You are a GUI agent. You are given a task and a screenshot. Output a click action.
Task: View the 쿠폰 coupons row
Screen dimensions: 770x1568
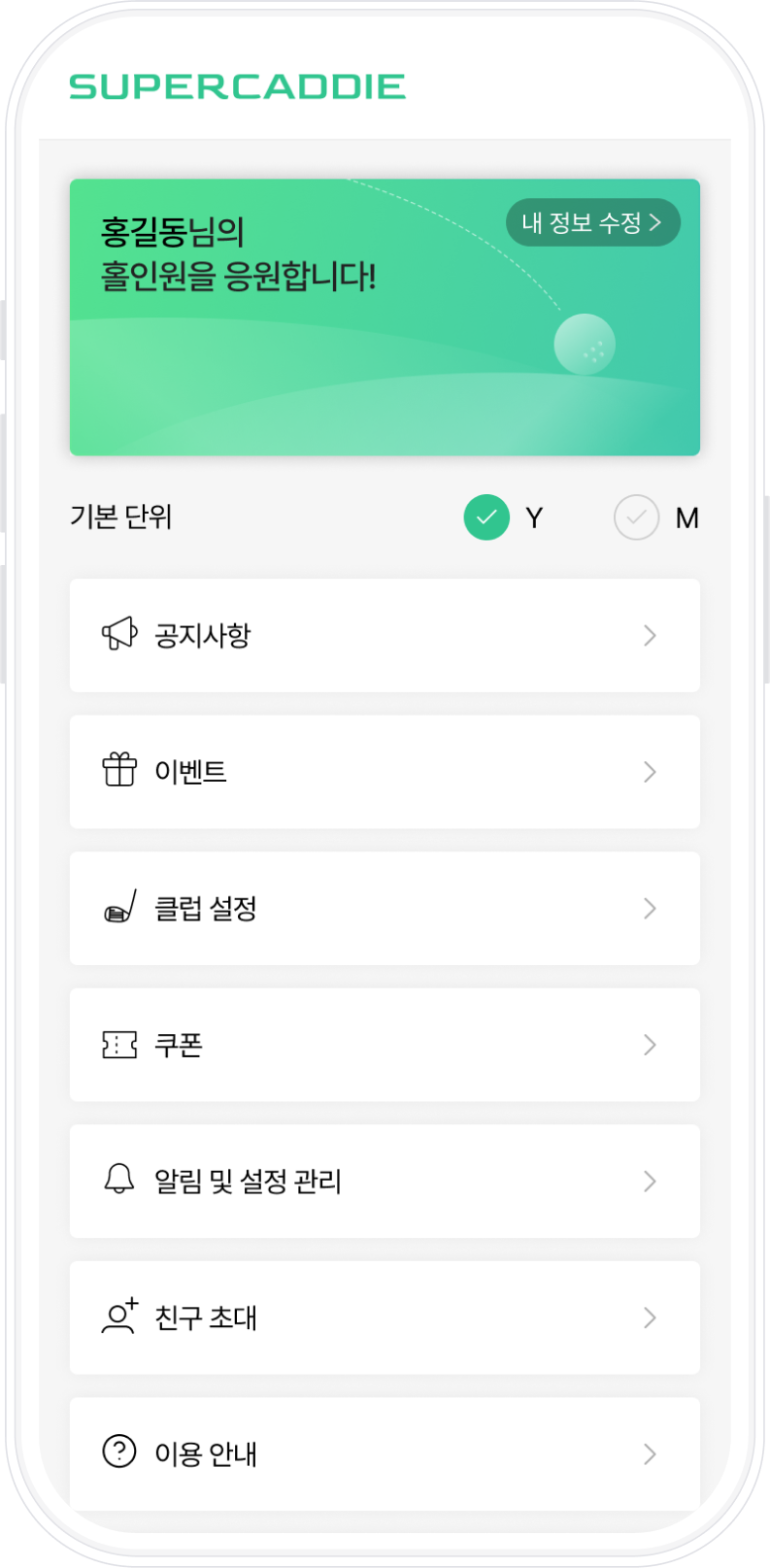point(385,1045)
